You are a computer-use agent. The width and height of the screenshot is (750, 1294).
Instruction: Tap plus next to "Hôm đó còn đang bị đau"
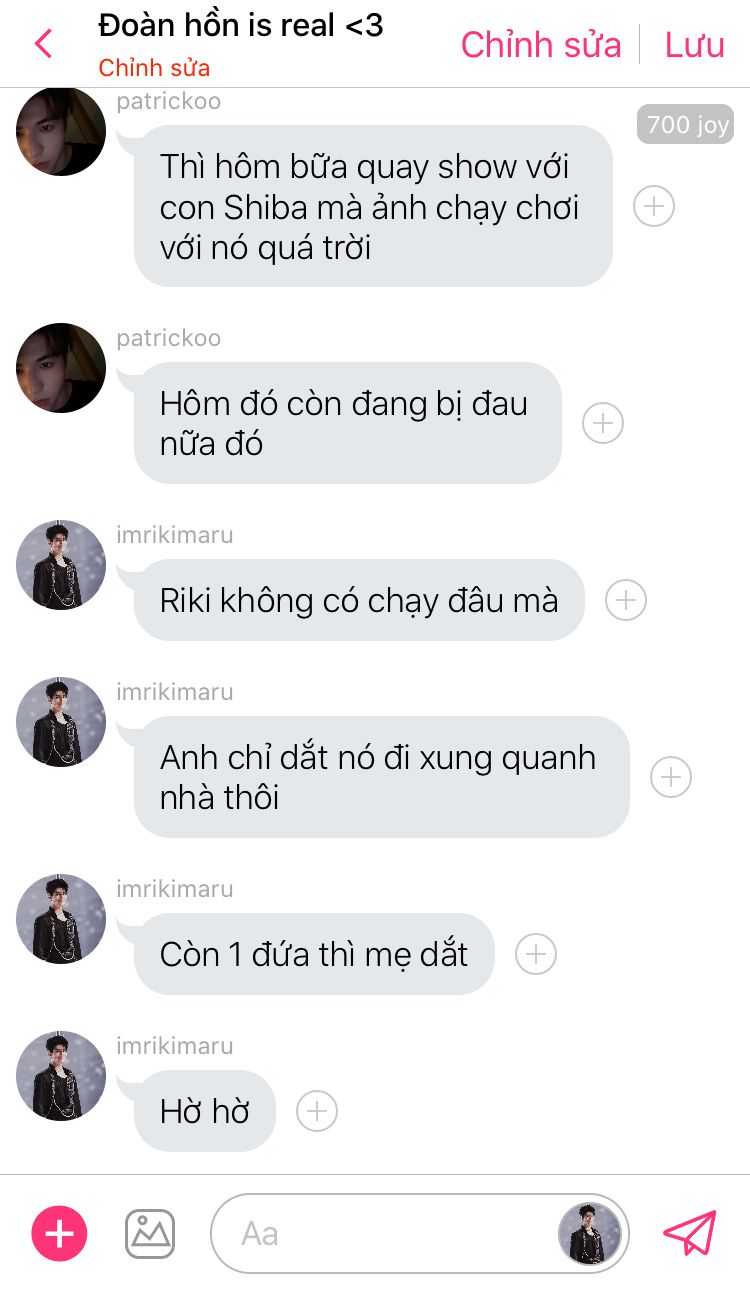click(603, 423)
